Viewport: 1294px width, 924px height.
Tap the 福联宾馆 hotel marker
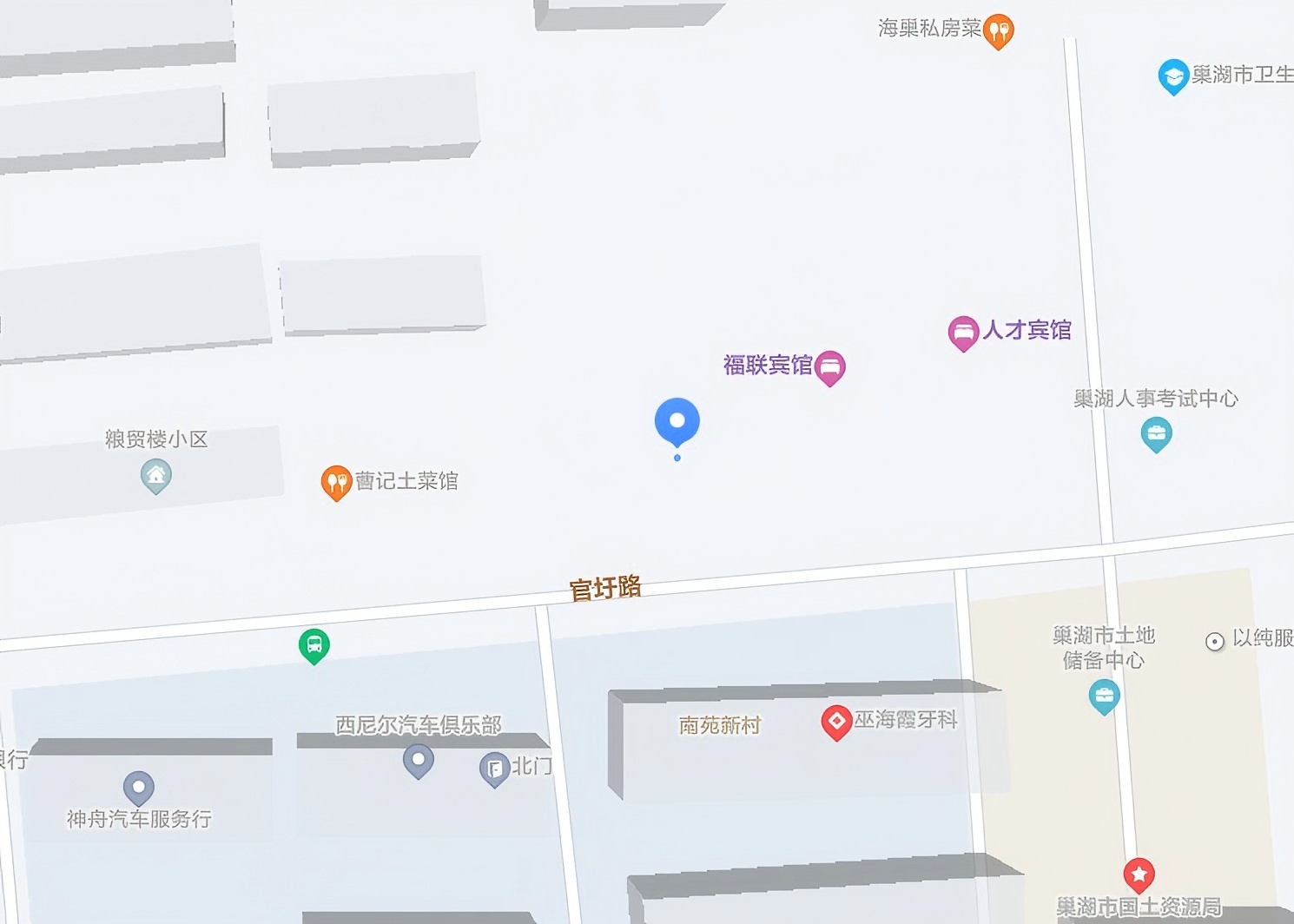coord(829,366)
